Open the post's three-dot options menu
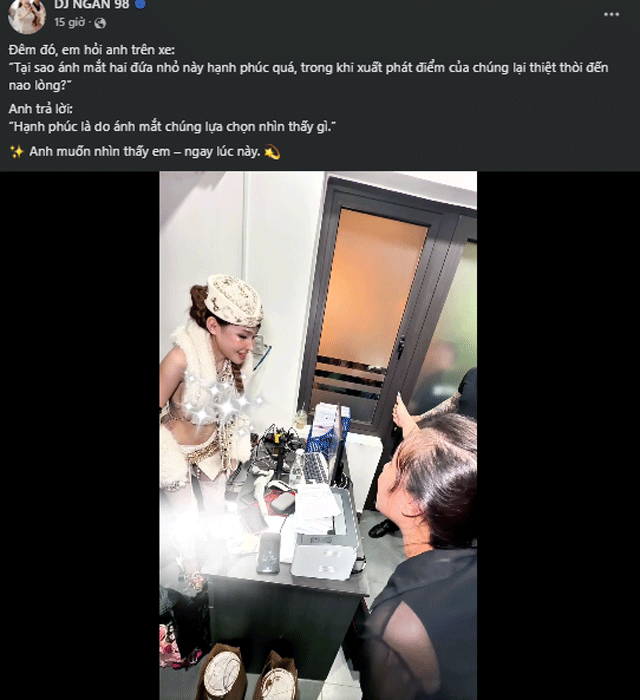Image resolution: width=640 pixels, height=700 pixels. [611, 13]
